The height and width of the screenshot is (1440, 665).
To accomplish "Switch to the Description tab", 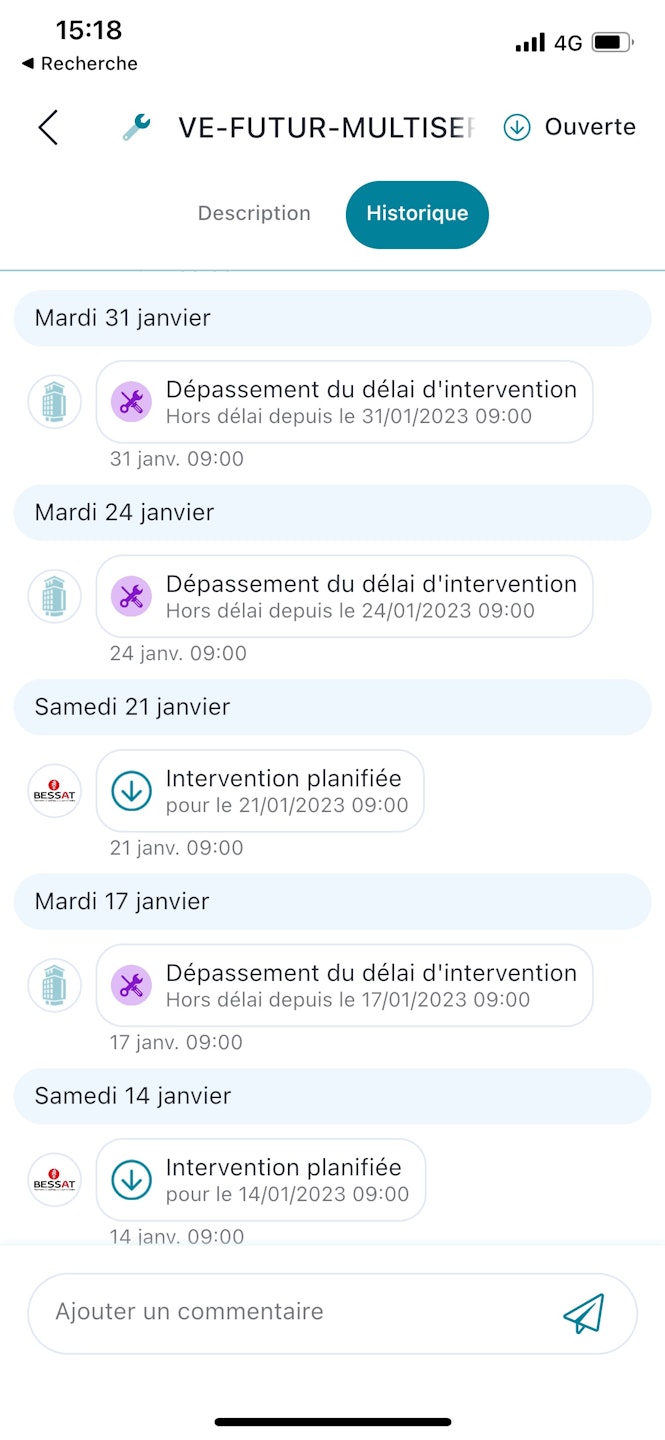I will pos(254,214).
